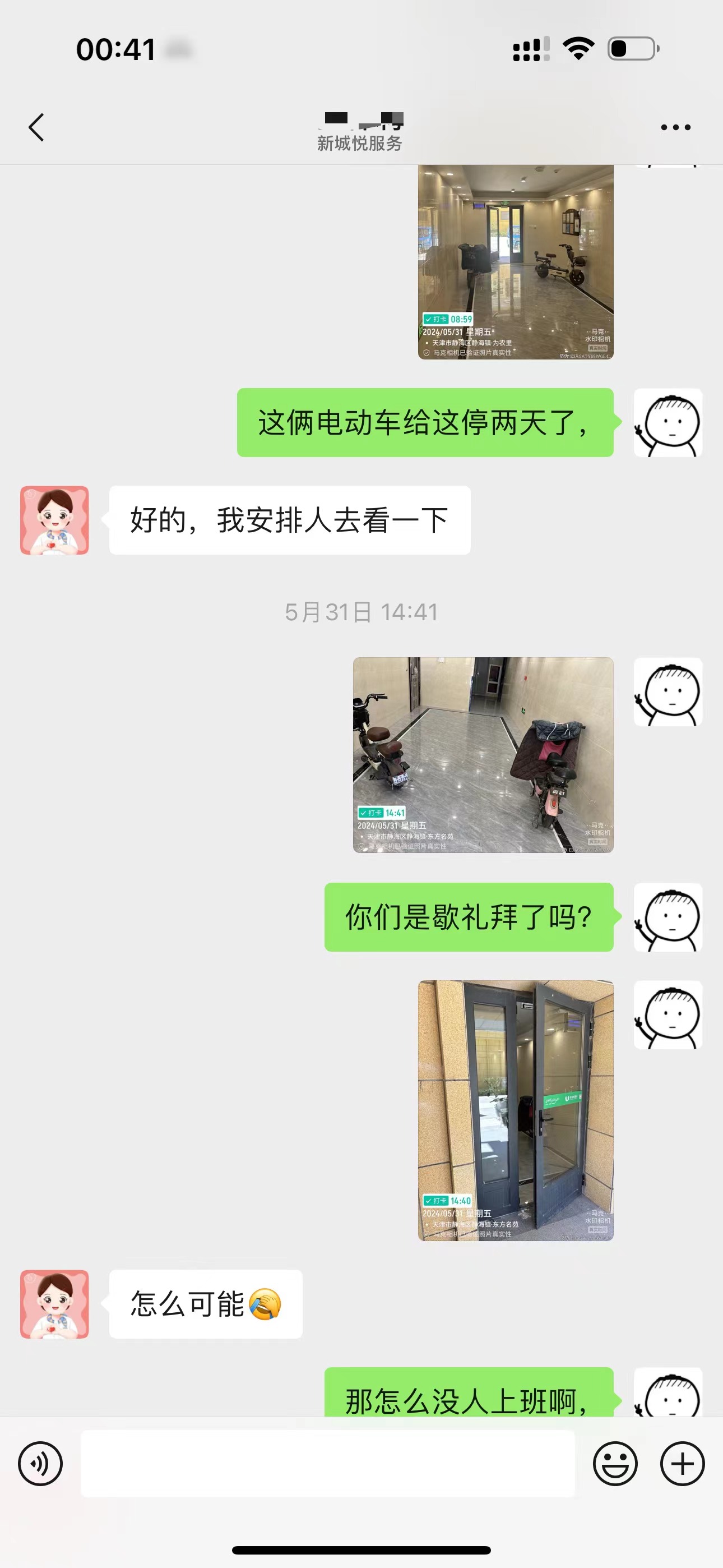This screenshot has width=723, height=1568.
Task: Open the emoji sticker panel
Action: click(x=615, y=1463)
